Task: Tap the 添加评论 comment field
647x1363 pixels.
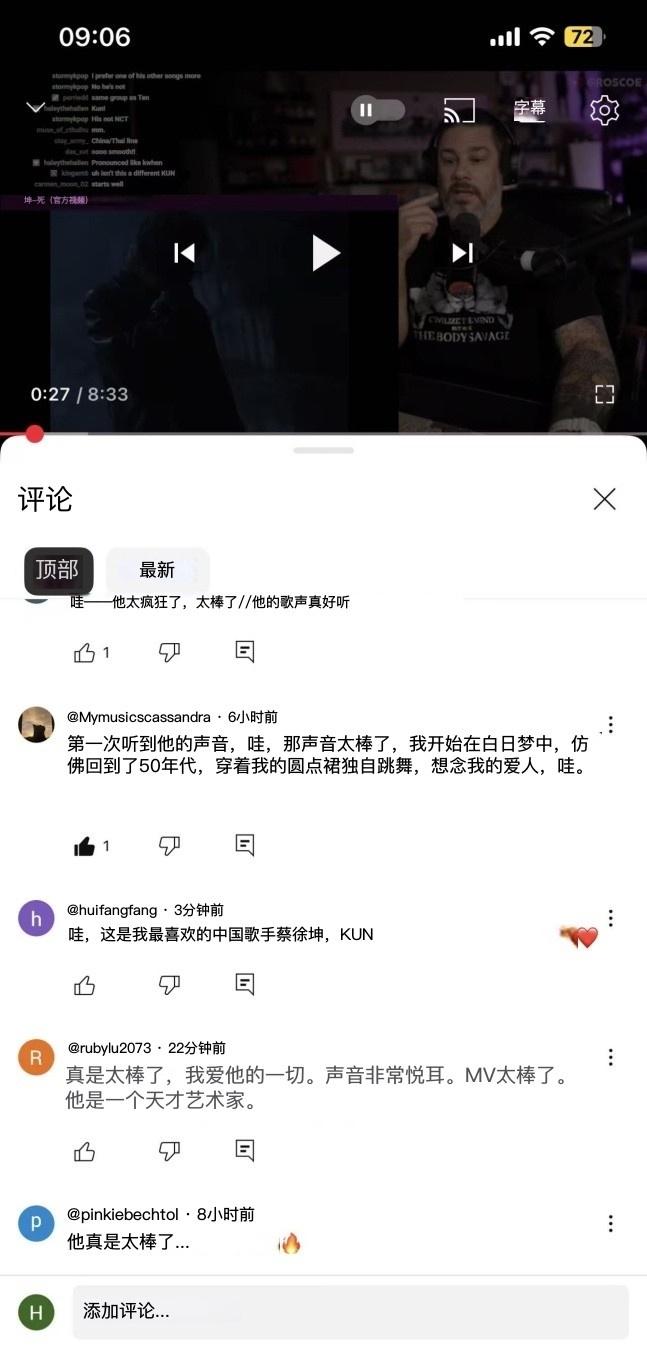Action: (x=350, y=1311)
